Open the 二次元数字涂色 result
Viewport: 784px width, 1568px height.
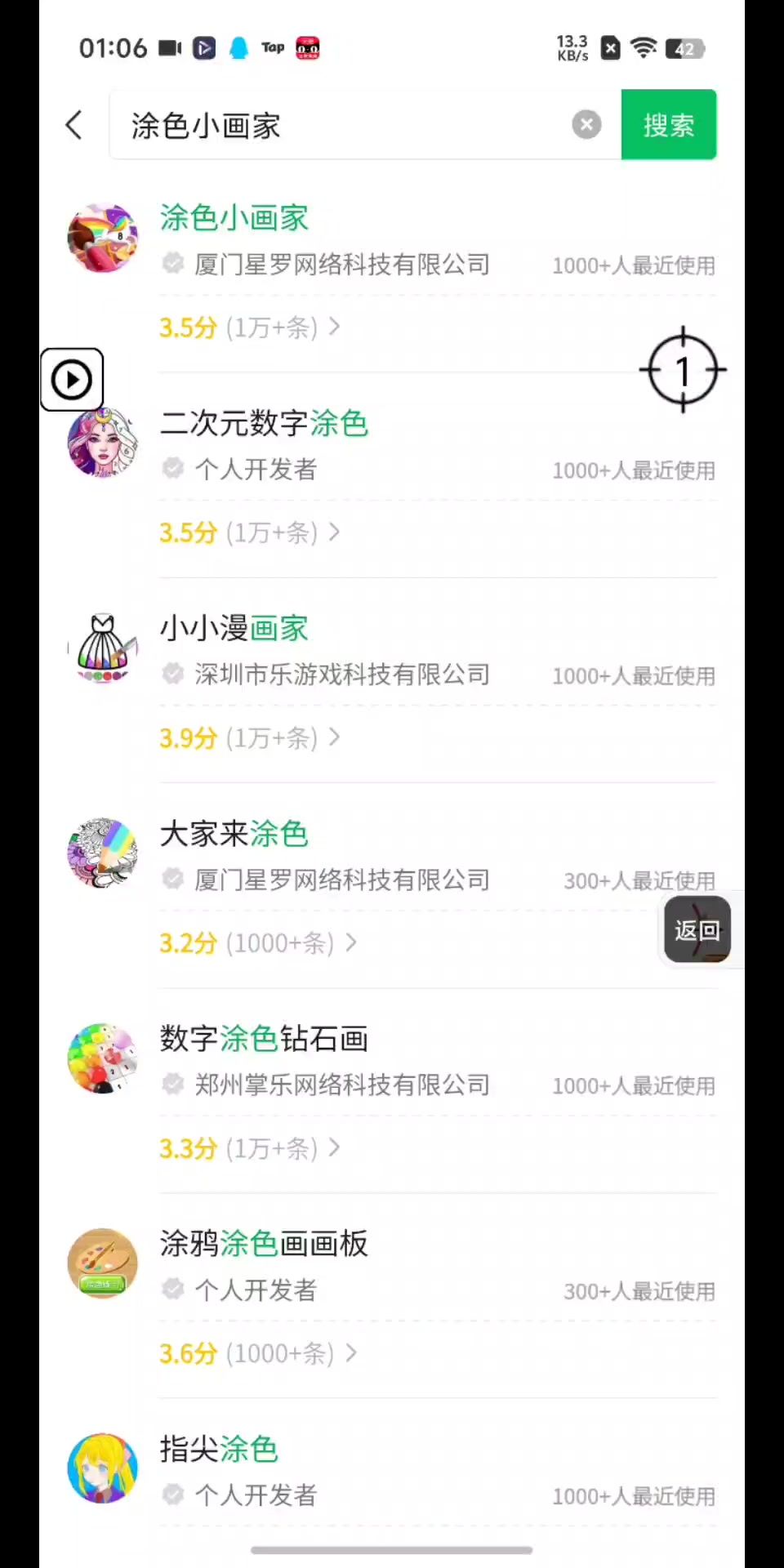pyautogui.click(x=264, y=423)
